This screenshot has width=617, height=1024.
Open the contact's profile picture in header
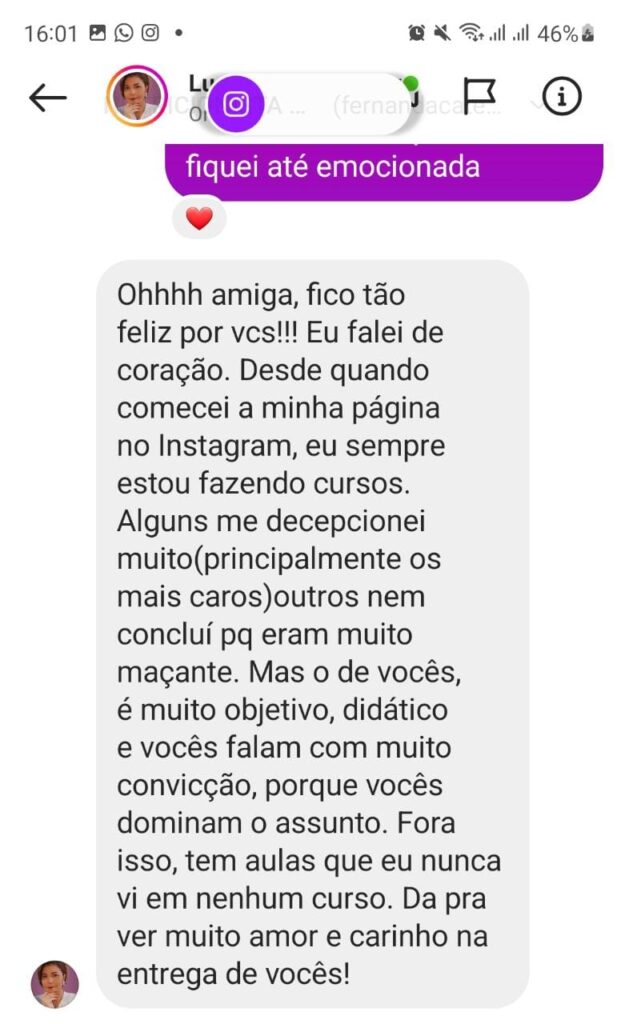[x=136, y=97]
